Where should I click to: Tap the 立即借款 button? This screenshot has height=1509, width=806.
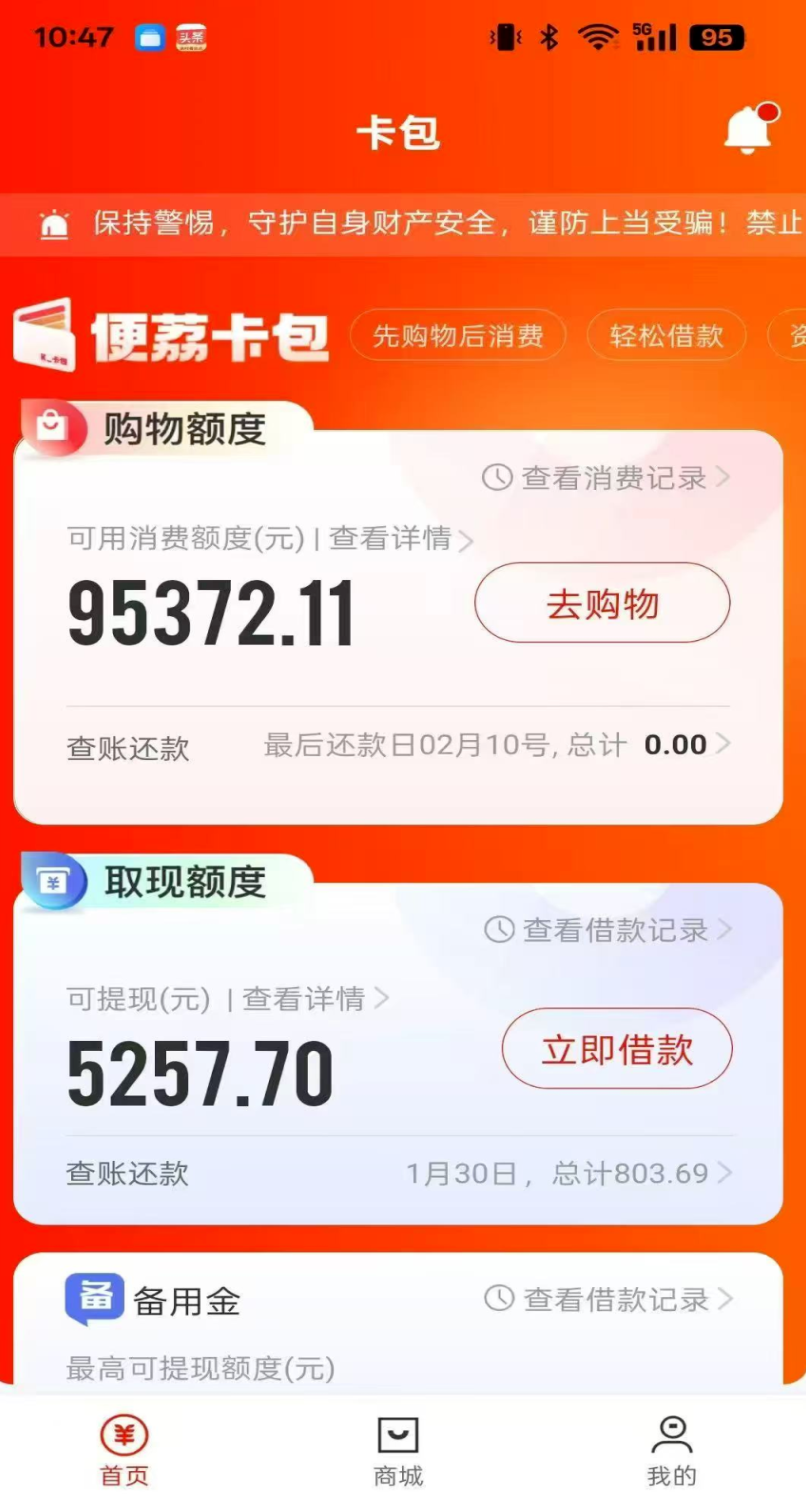pyautogui.click(x=617, y=1049)
